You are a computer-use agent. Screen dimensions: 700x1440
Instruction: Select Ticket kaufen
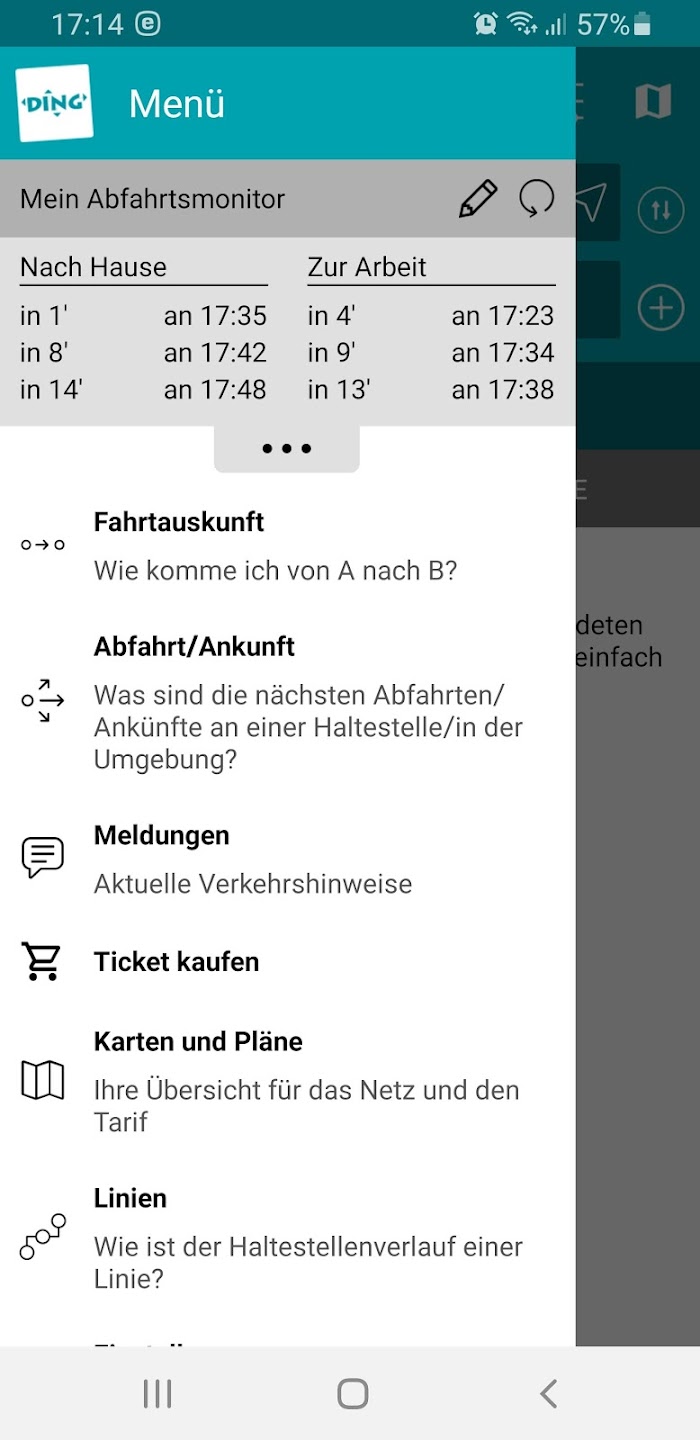click(x=288, y=962)
